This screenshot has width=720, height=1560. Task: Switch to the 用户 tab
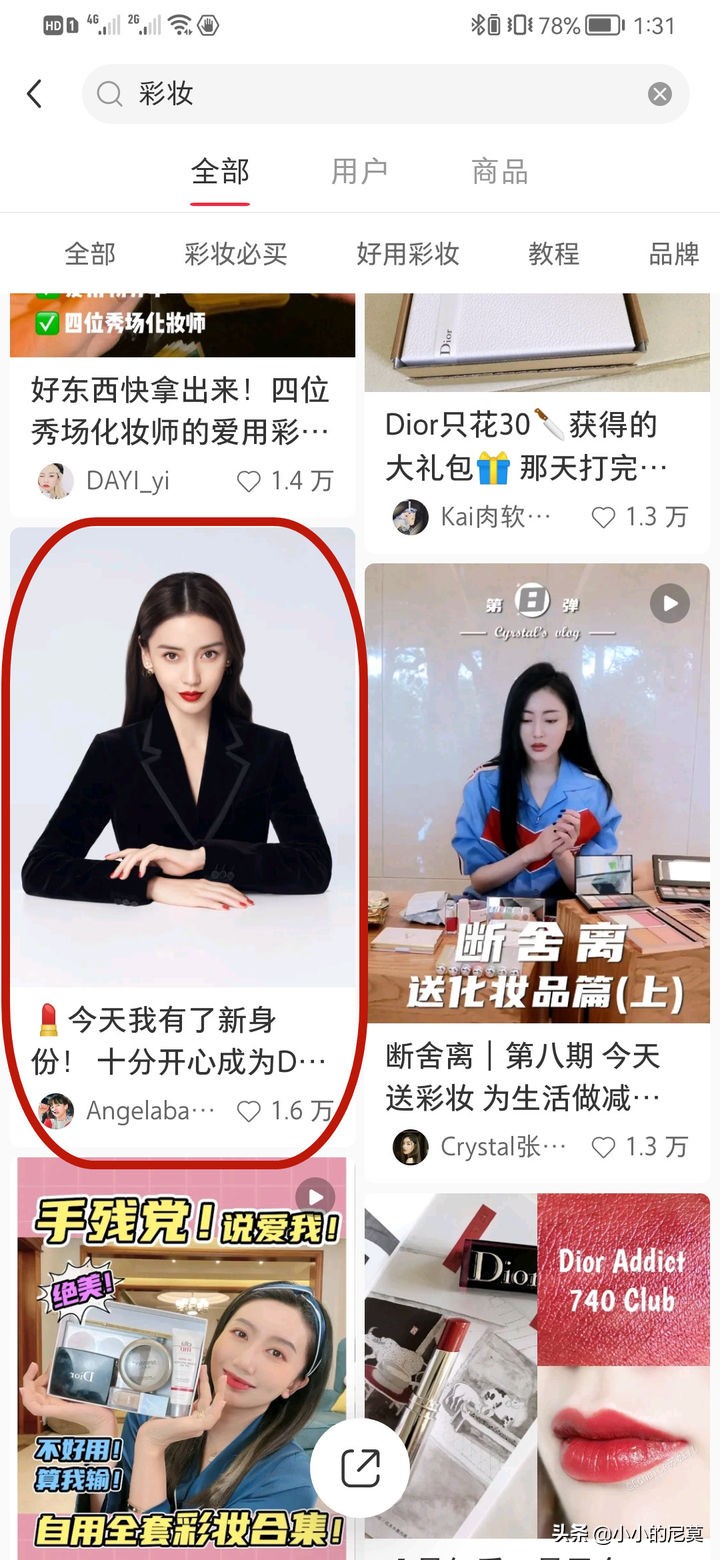pyautogui.click(x=359, y=172)
